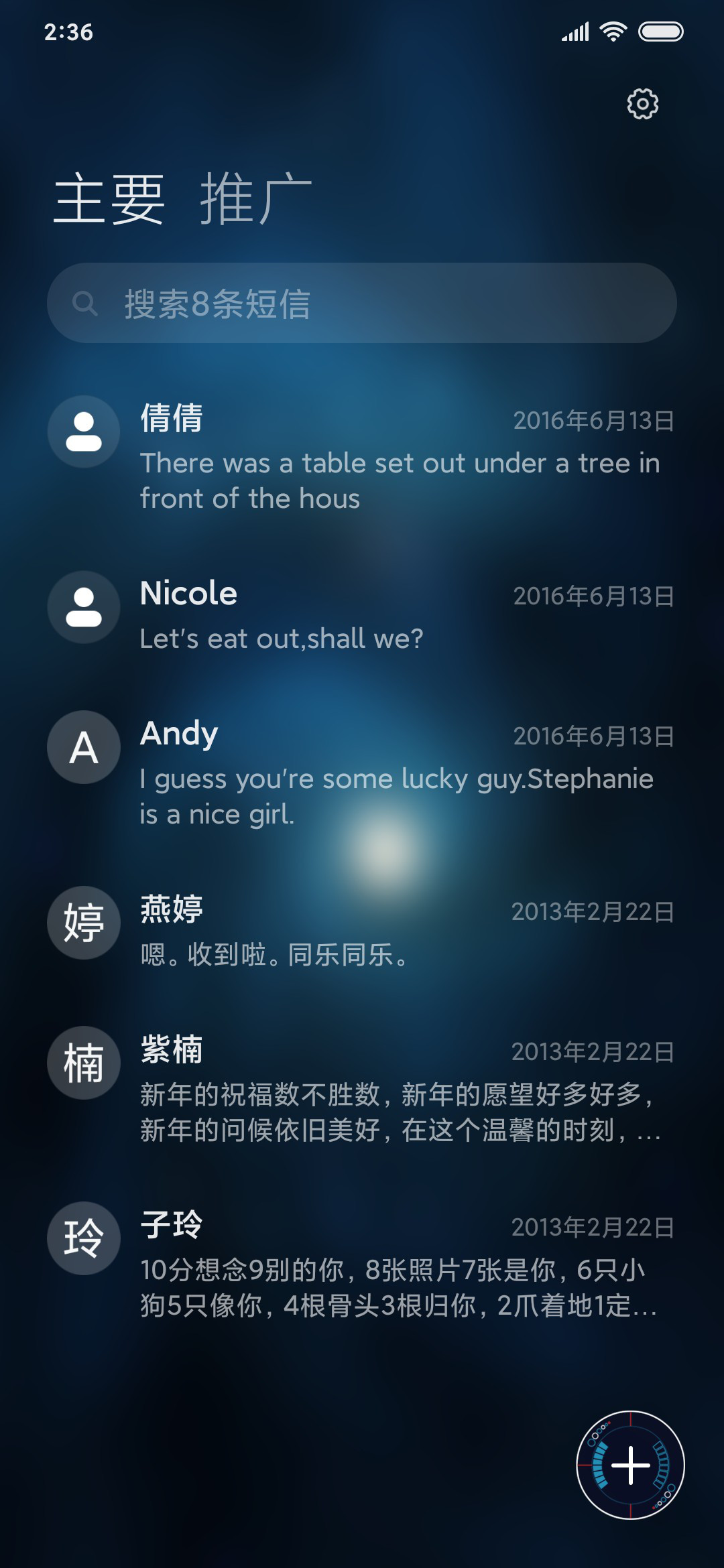Tap the 搜索8条短信 search box
This screenshot has height=1568, width=724.
(362, 303)
